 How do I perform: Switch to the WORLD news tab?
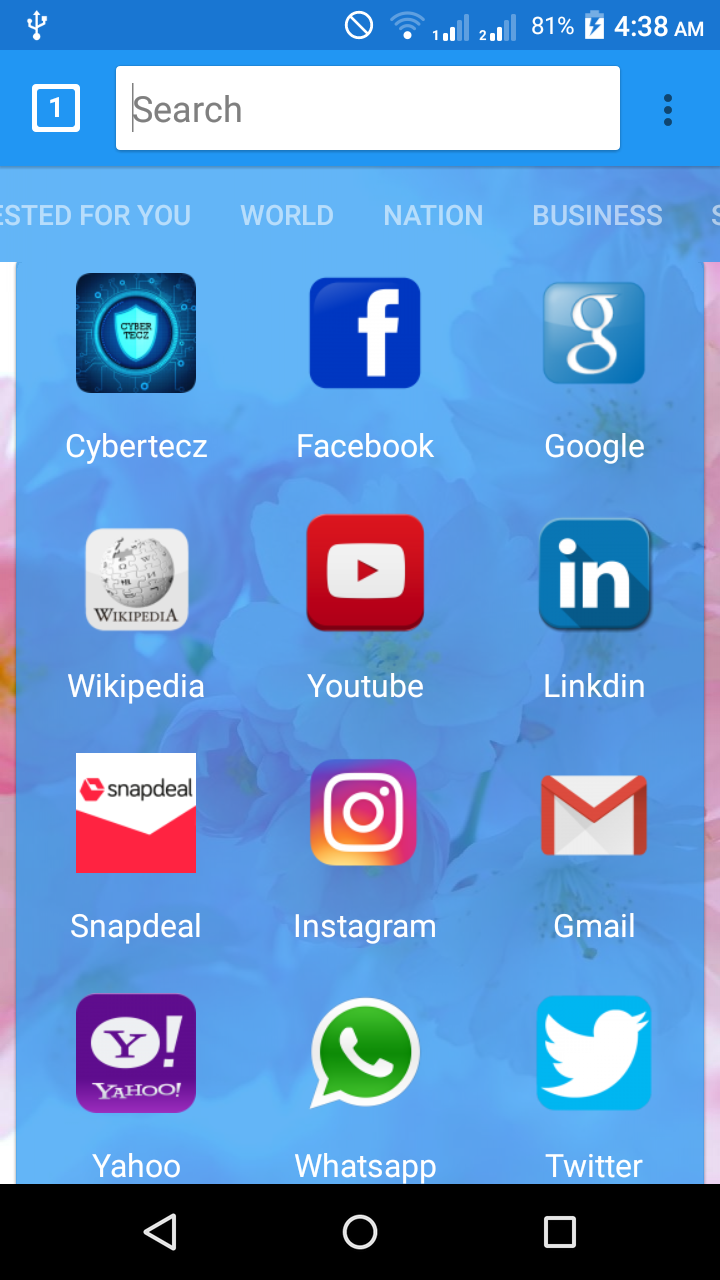[287, 215]
